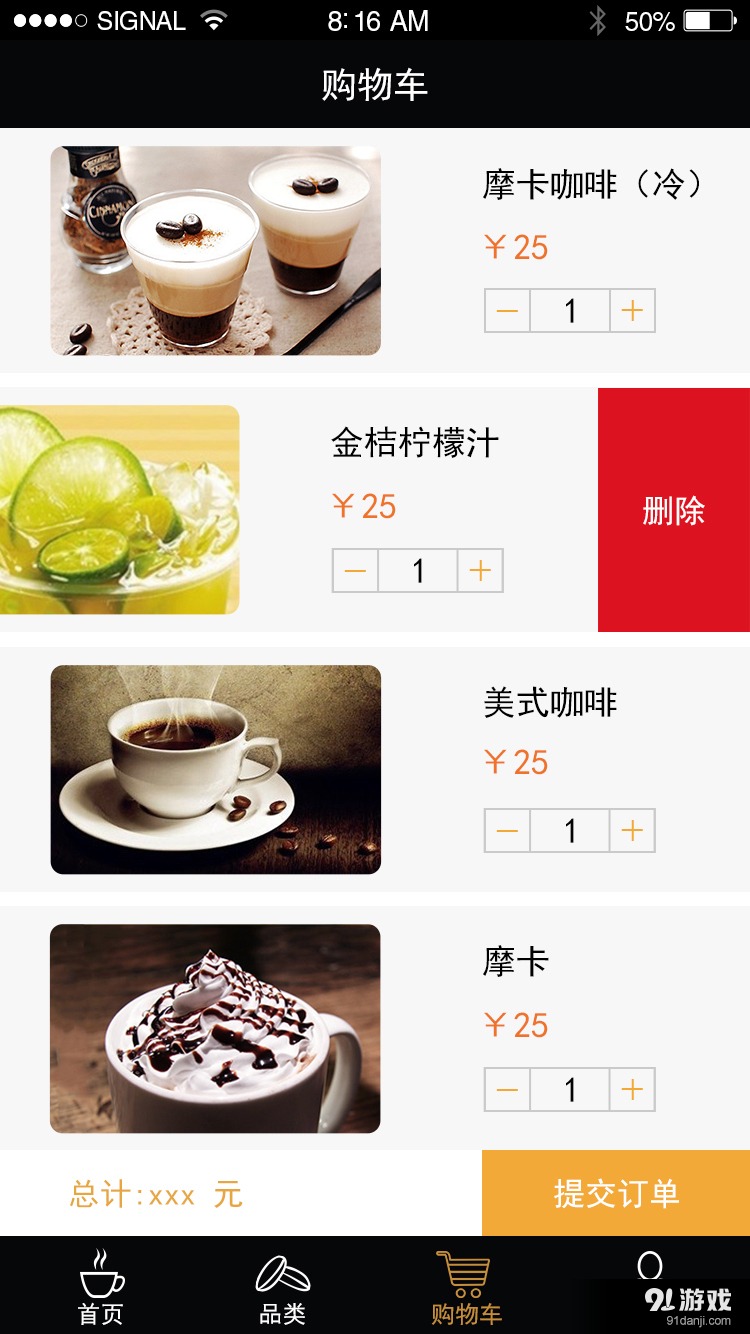Increase quantity of 美式咖啡
This screenshot has width=750, height=1334.
coord(631,831)
